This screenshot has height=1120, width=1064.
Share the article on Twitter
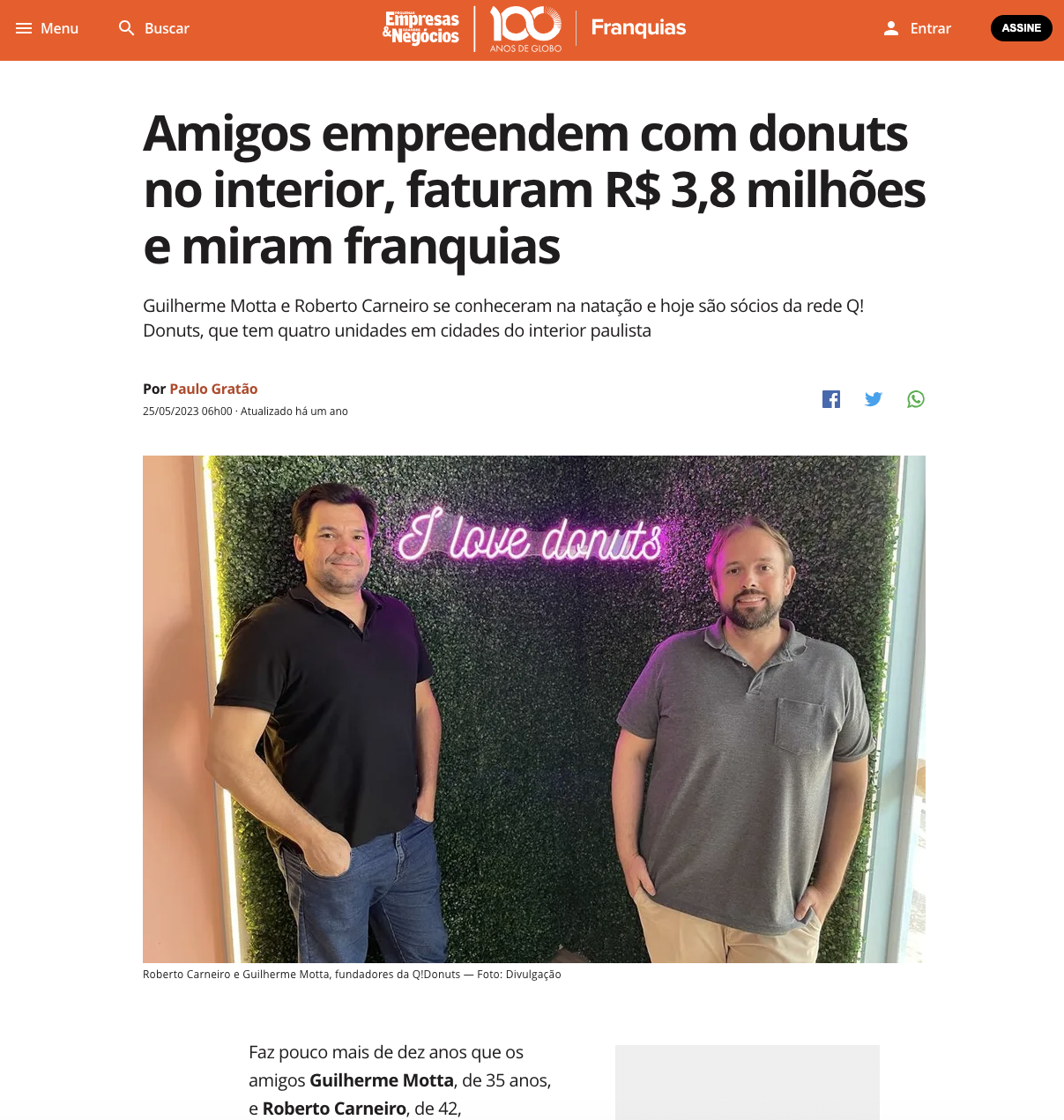click(x=874, y=399)
